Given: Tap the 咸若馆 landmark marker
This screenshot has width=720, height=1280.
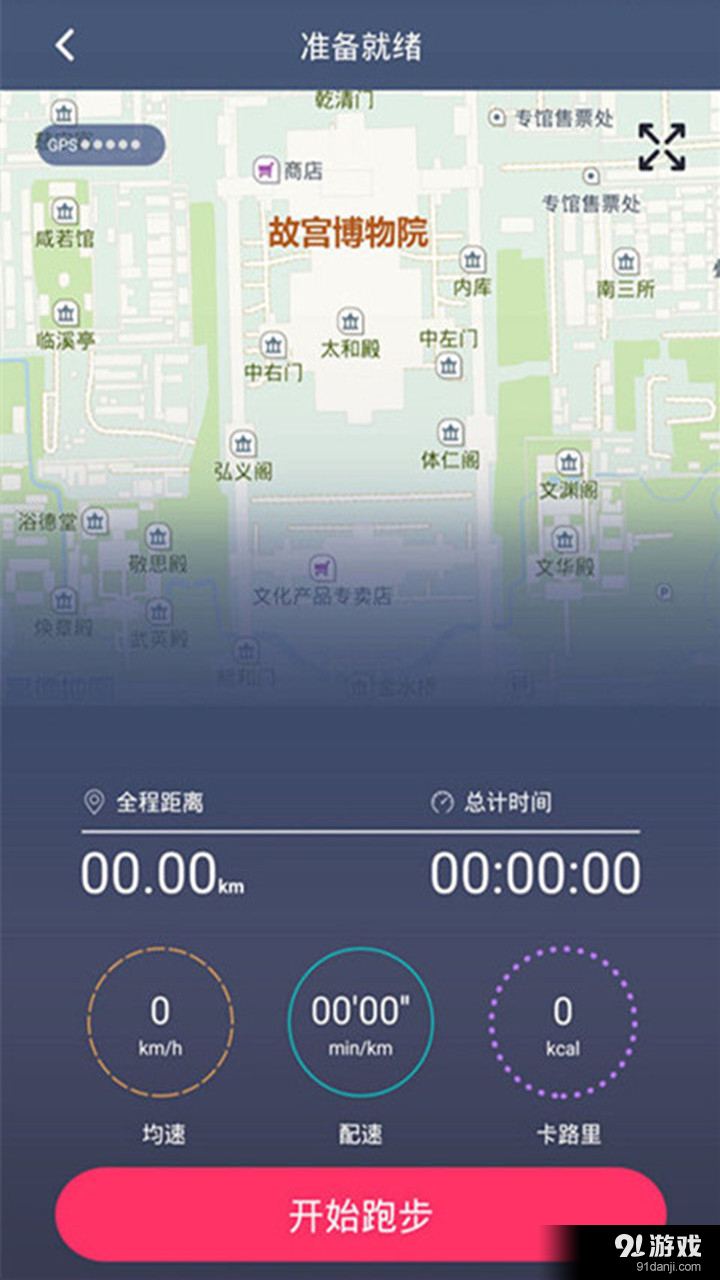Looking at the screenshot, I should click(65, 210).
